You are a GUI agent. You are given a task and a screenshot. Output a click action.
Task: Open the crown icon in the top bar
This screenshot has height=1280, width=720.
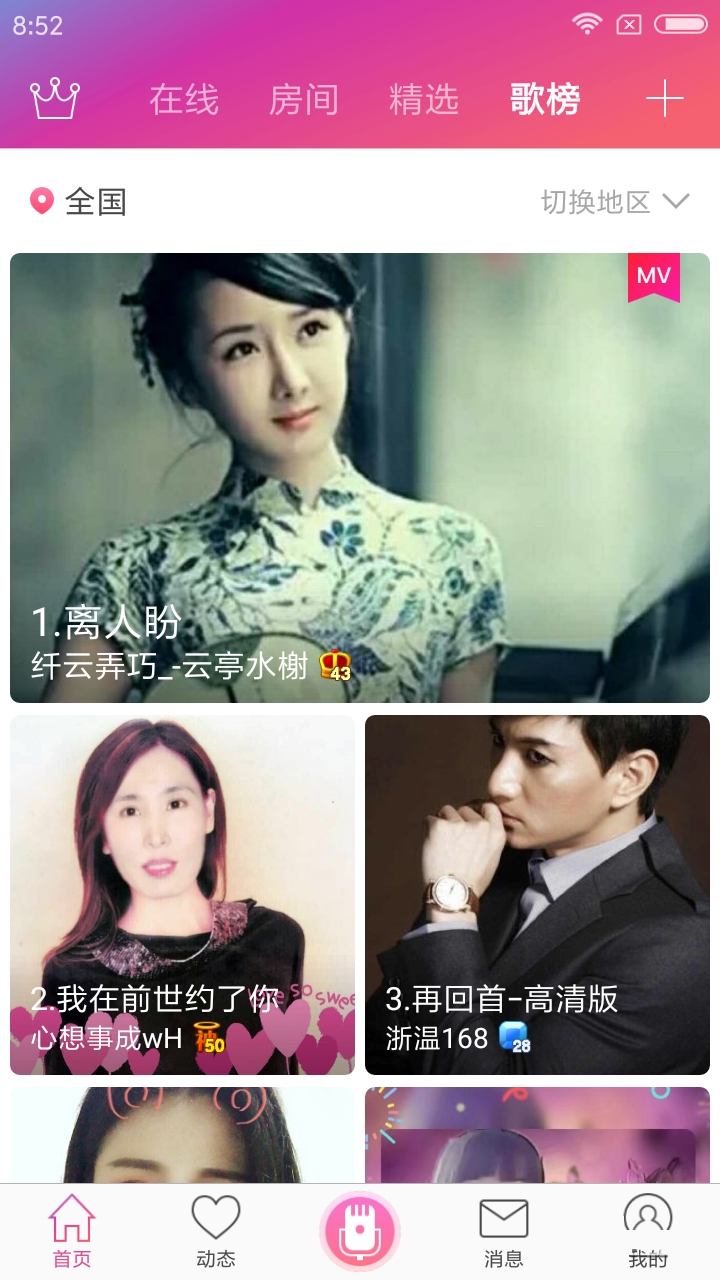pos(55,99)
